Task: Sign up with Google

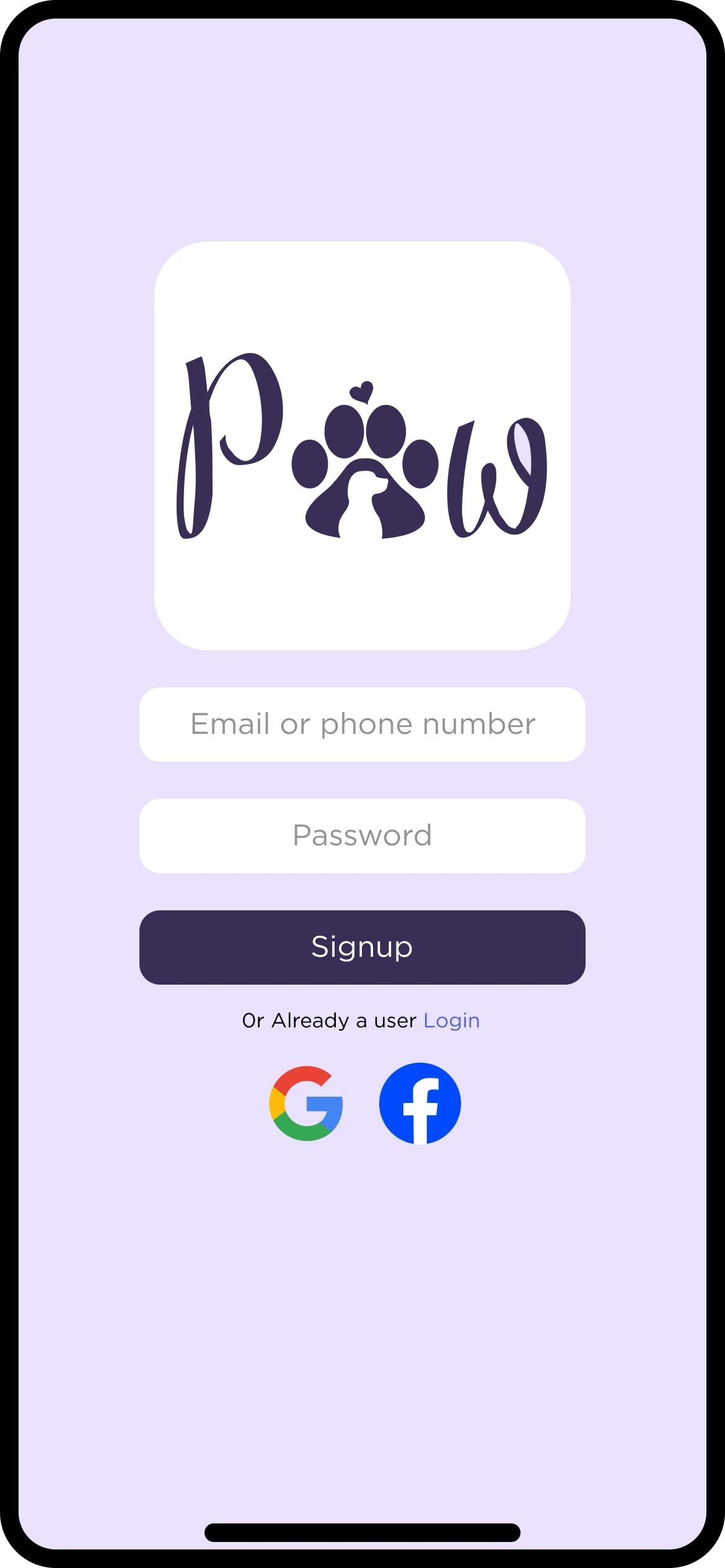Action: pyautogui.click(x=306, y=1103)
